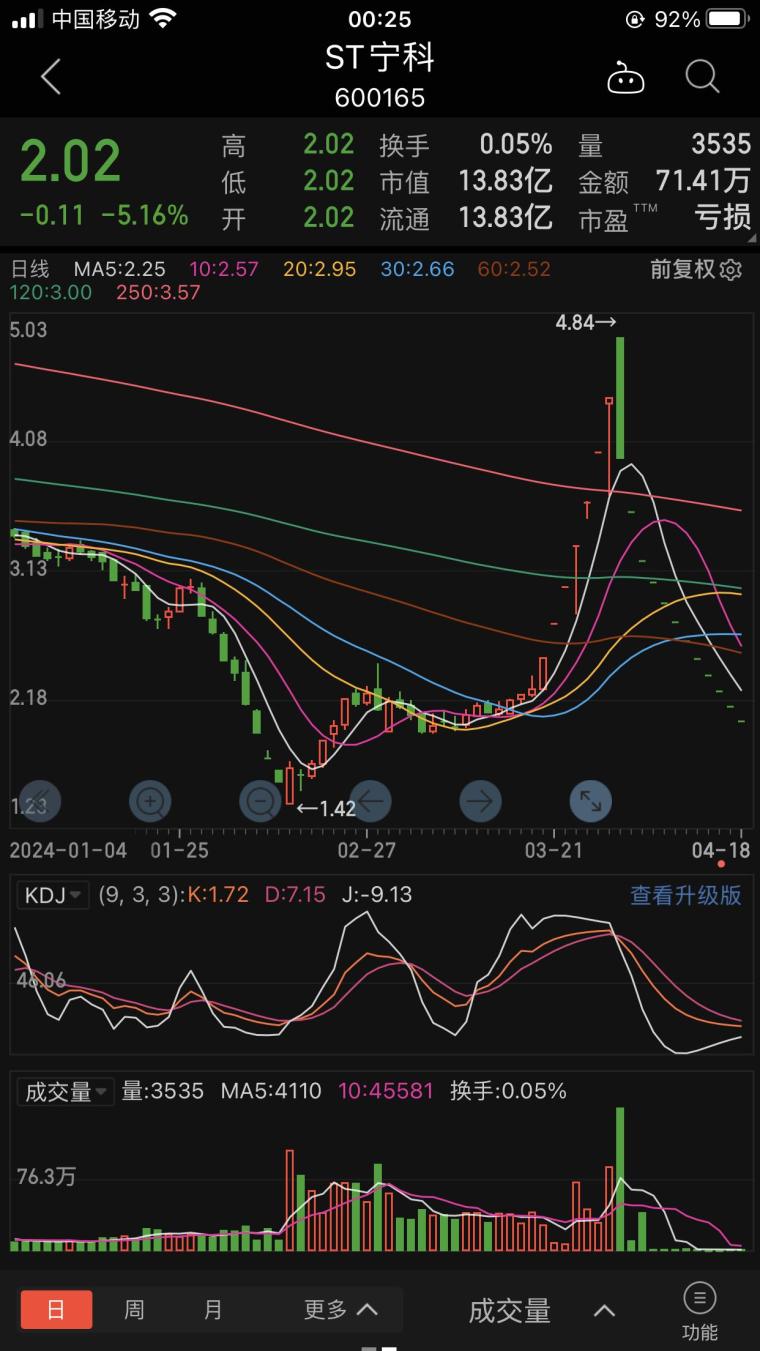Open the robot assistant icon
760x1351 pixels.
tap(626, 77)
